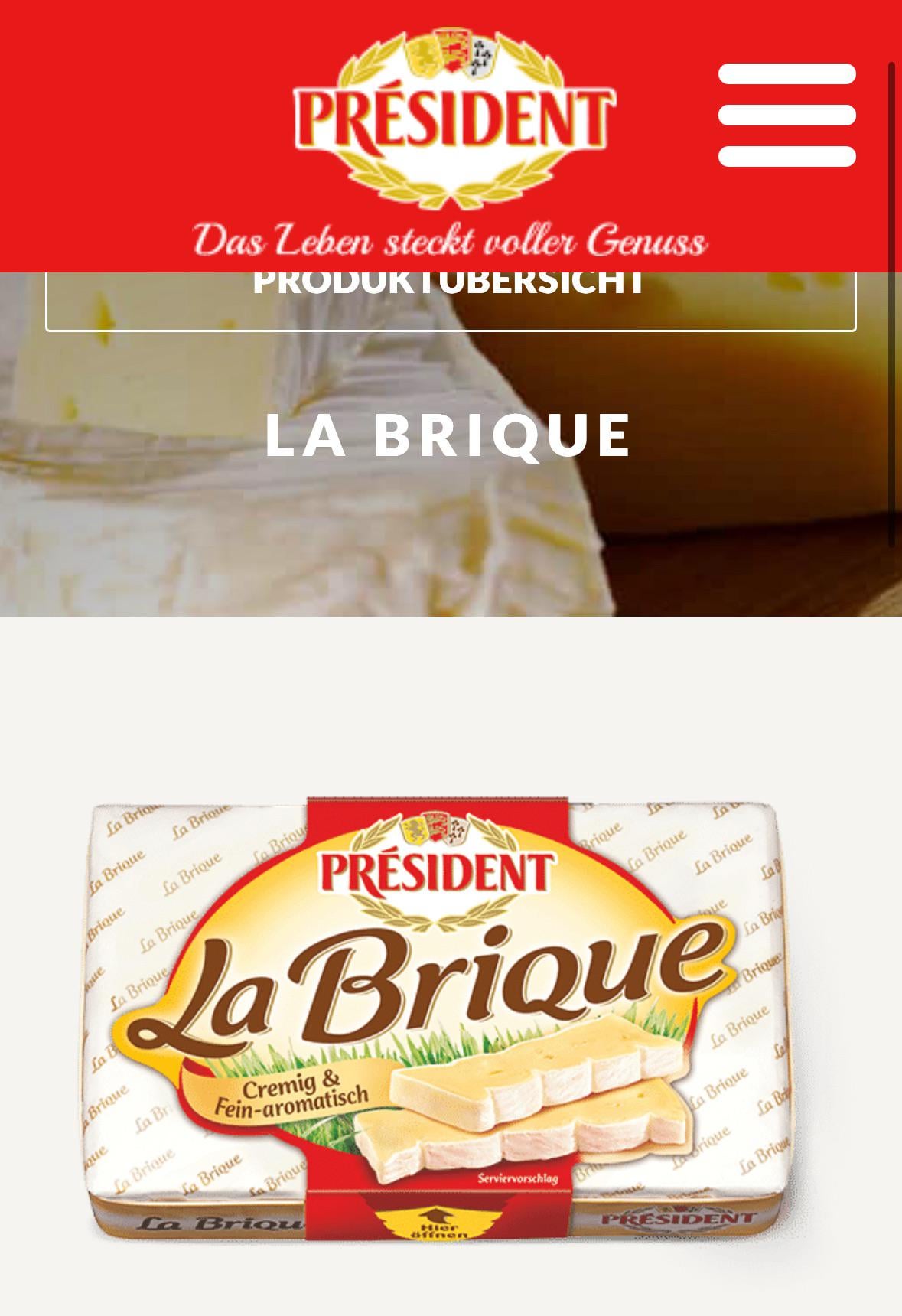Tap the Président logo to go home

451,119
